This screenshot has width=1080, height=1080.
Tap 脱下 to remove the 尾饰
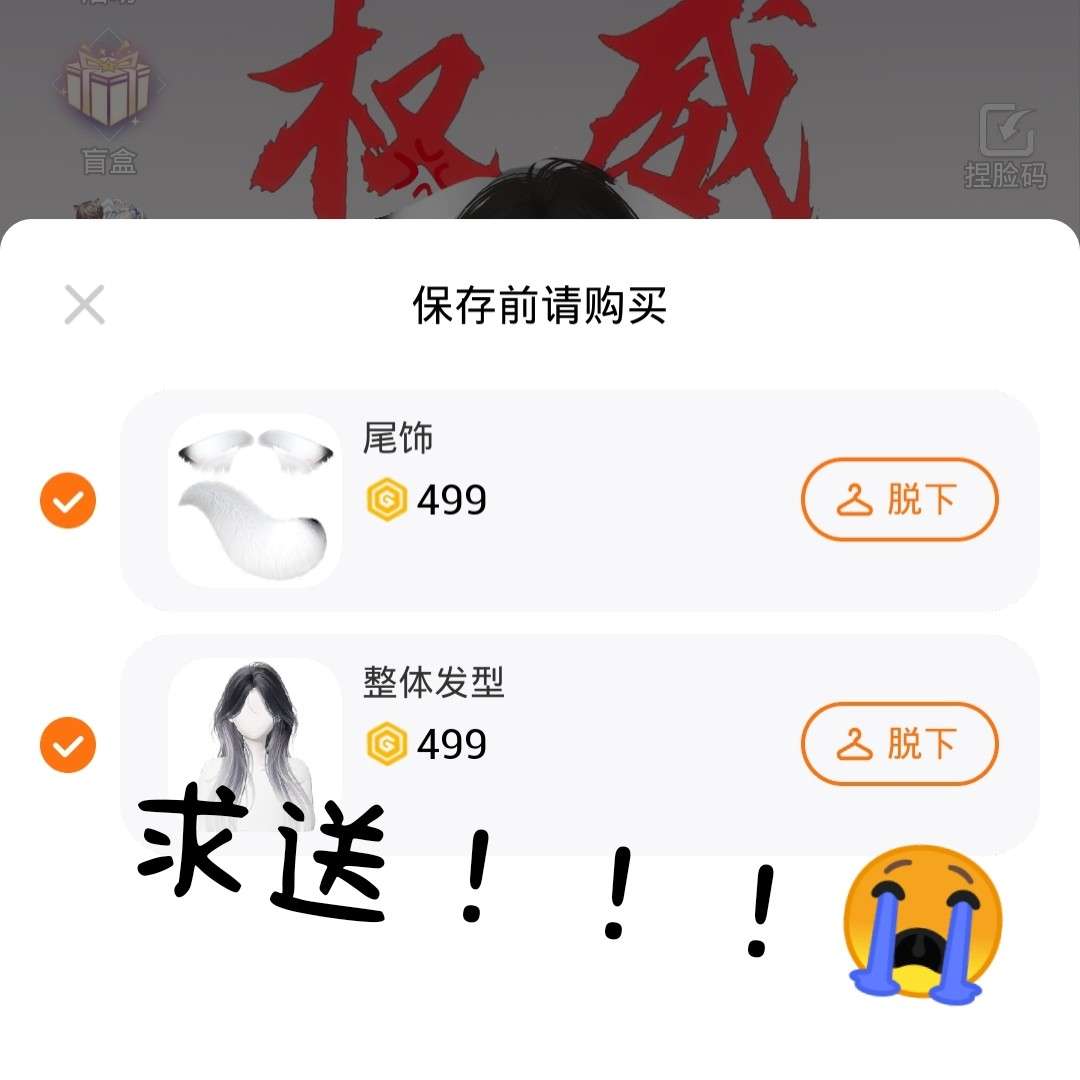(x=899, y=499)
